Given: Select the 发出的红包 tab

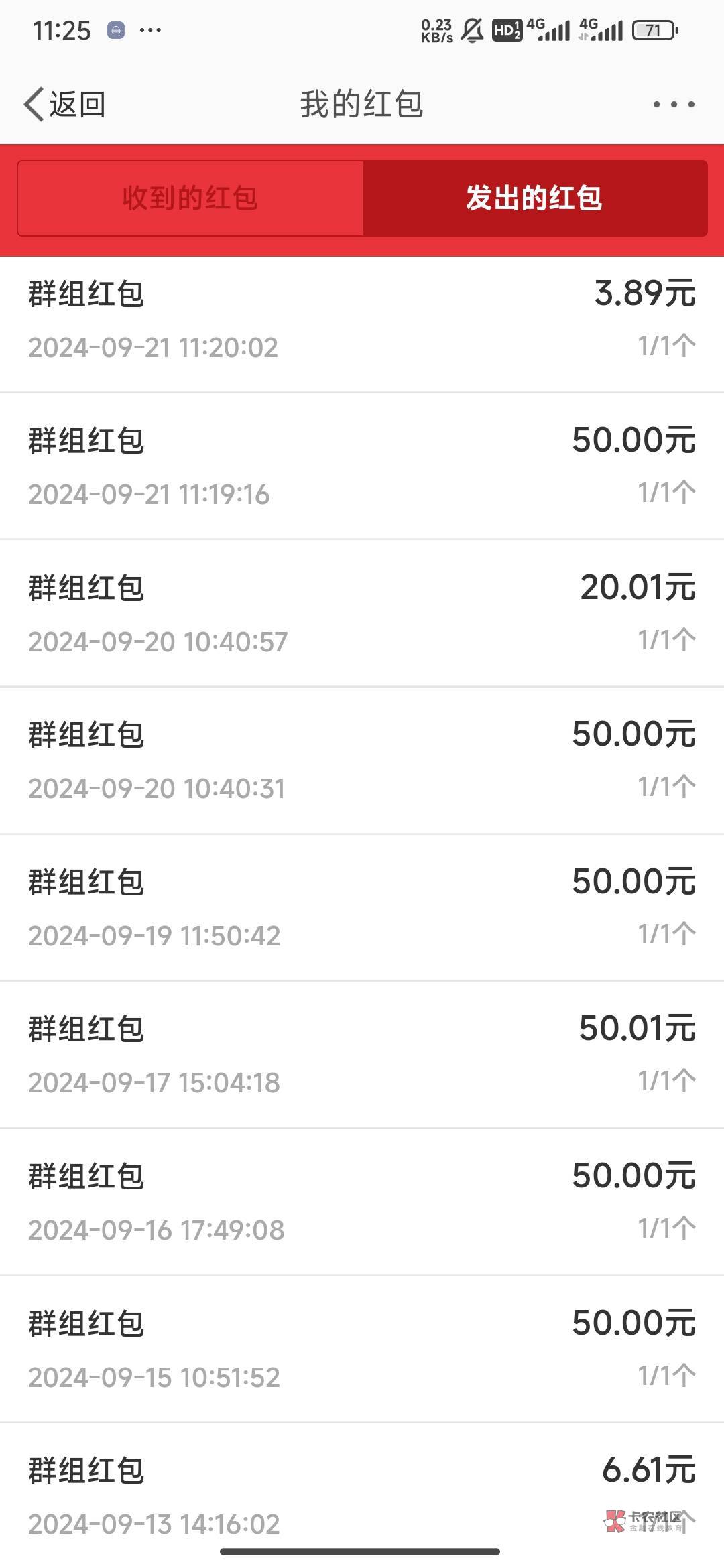Looking at the screenshot, I should coord(534,198).
